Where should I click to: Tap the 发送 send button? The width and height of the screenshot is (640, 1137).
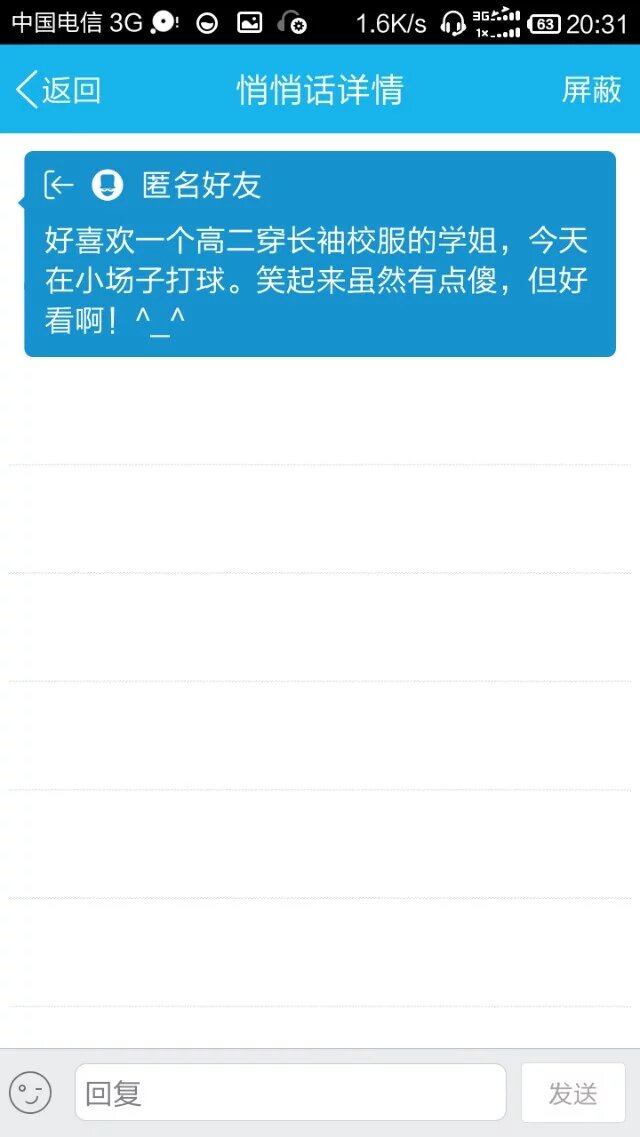click(x=573, y=1092)
